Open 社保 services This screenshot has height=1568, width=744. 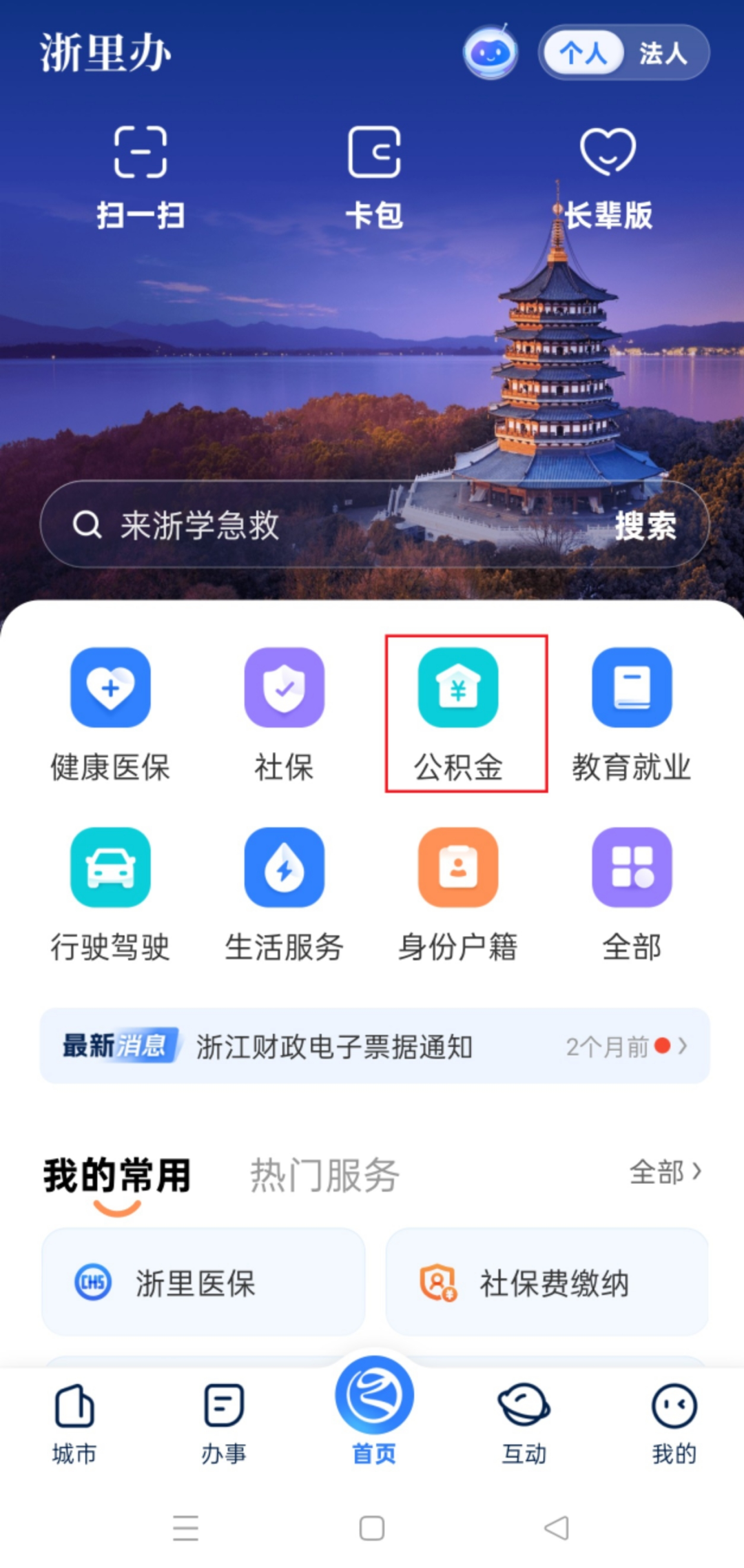[x=284, y=714]
